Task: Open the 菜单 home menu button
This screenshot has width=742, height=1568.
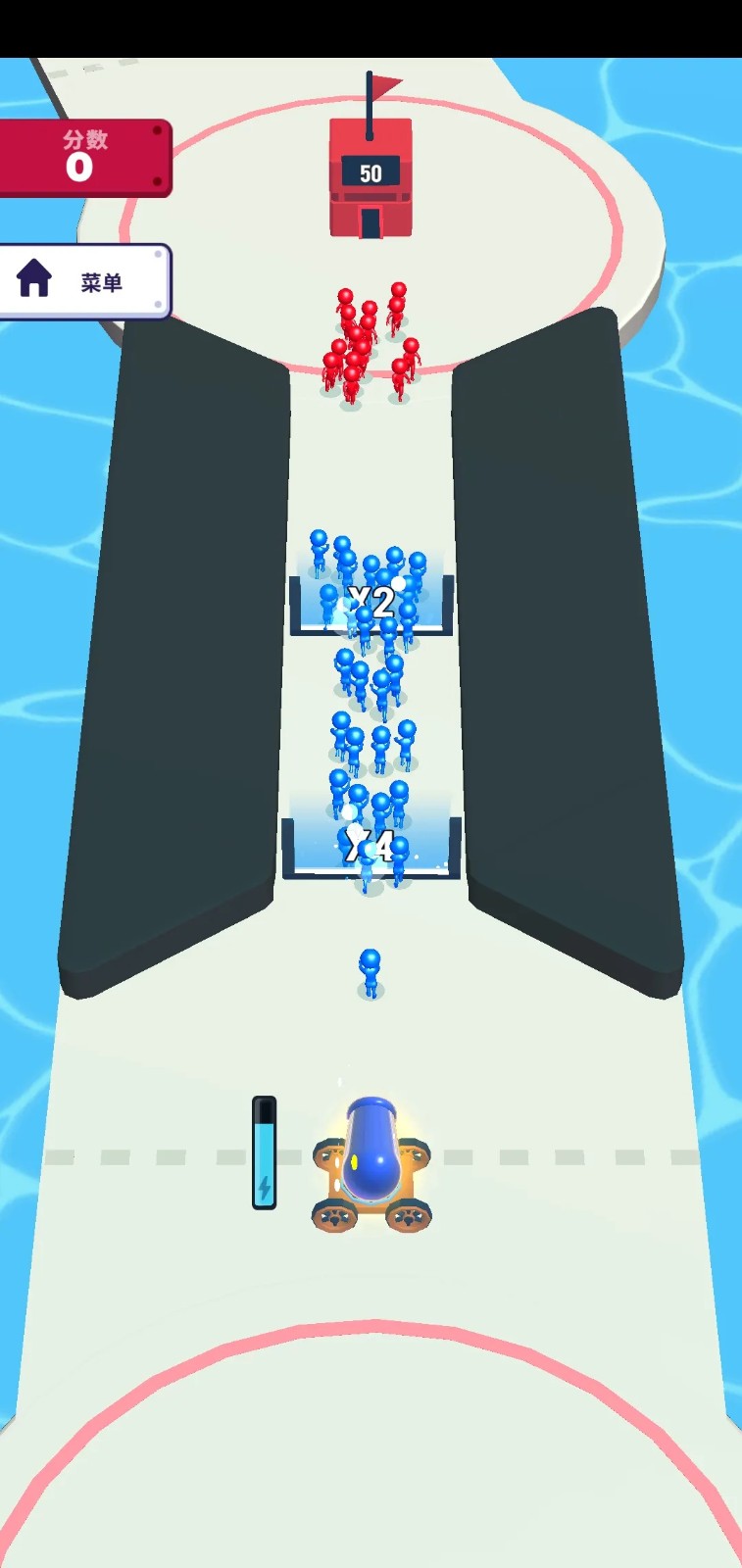Action: [83, 282]
